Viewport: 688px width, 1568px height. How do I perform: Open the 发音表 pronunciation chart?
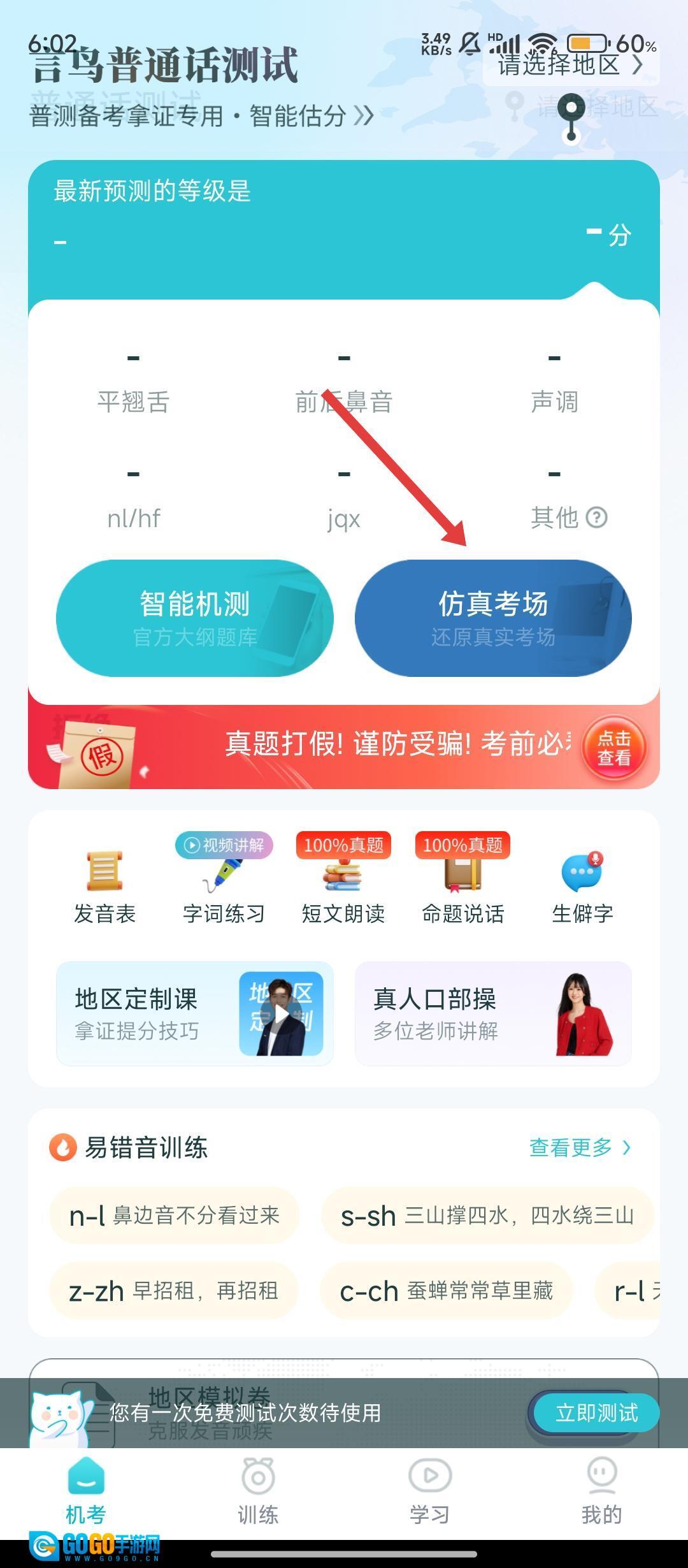[x=104, y=887]
